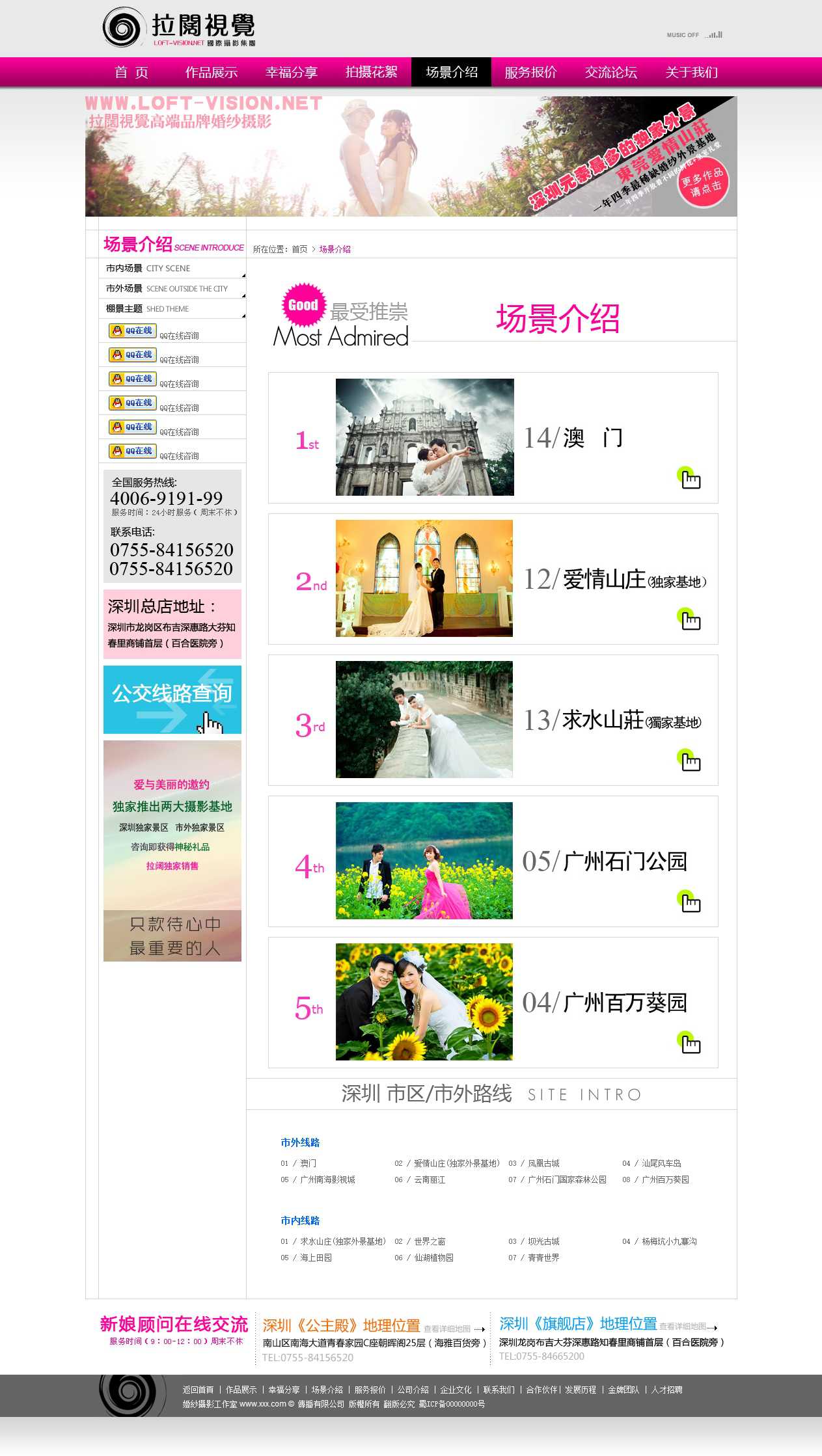Click the hand icon for 广州百万葵园
822x1456 pixels.
coord(688,1042)
